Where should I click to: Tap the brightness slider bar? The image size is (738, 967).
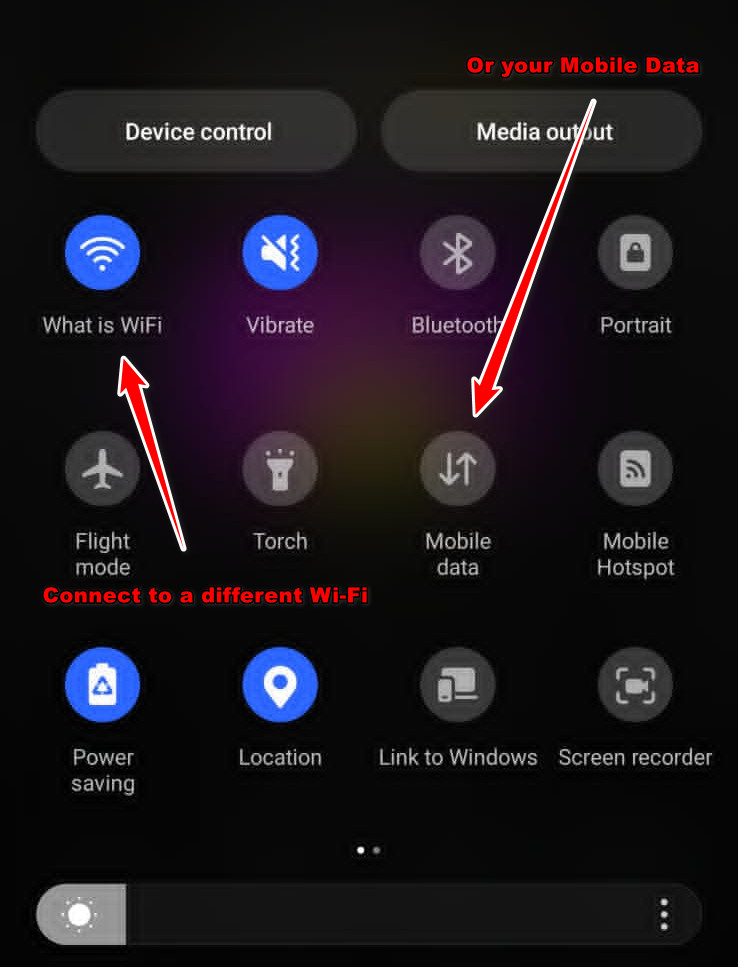(x=380, y=914)
